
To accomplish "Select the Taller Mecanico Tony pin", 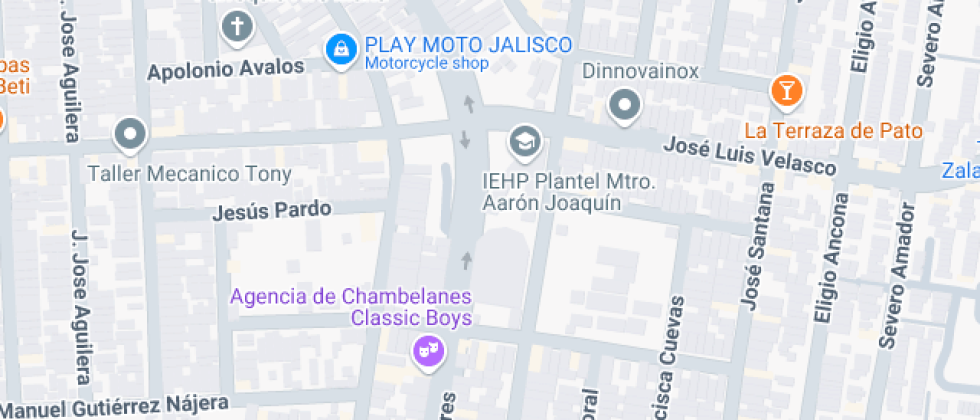I will (130, 134).
